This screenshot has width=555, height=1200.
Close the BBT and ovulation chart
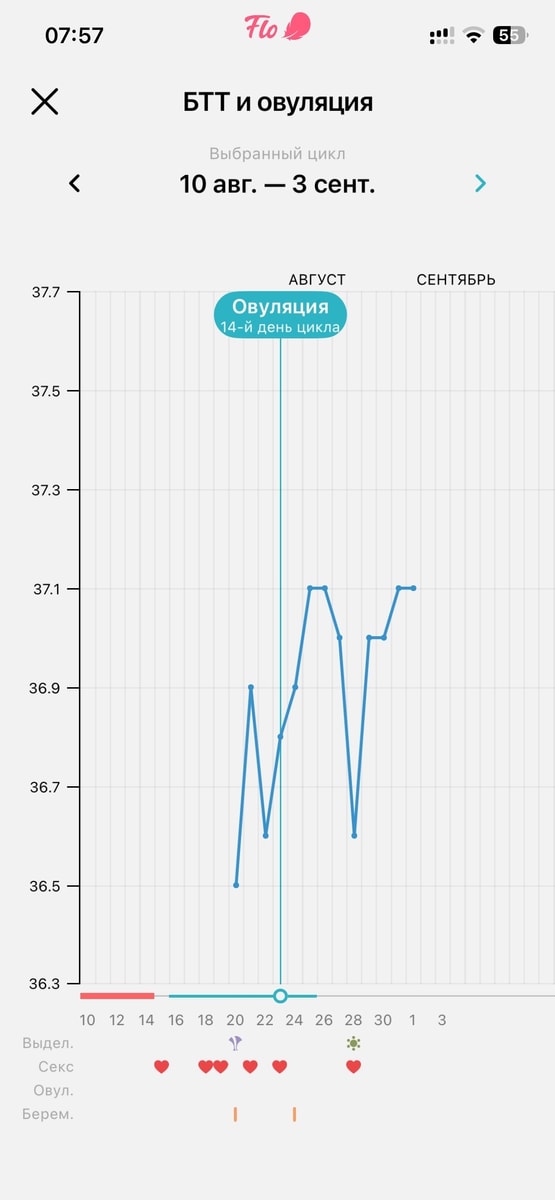[45, 101]
